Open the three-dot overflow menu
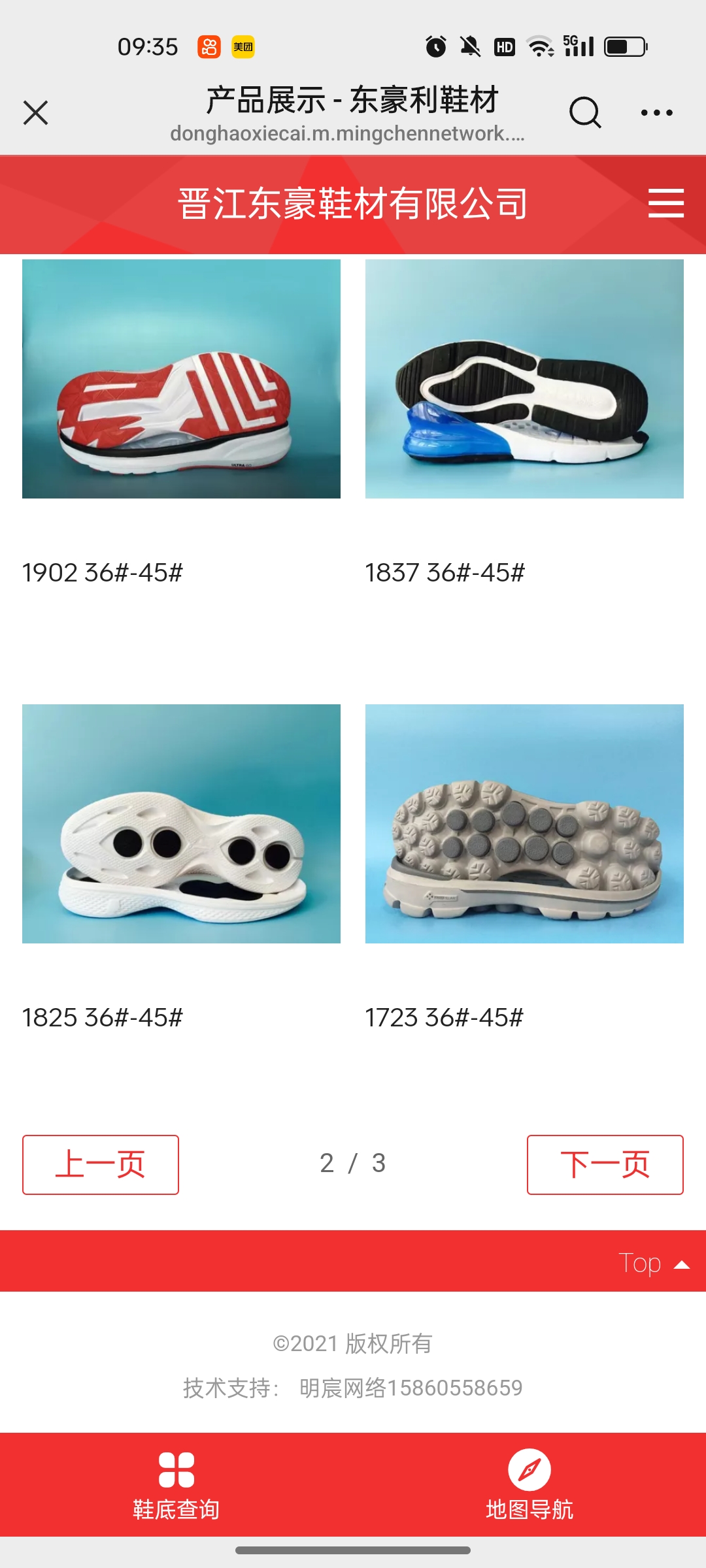 pyautogui.click(x=656, y=112)
